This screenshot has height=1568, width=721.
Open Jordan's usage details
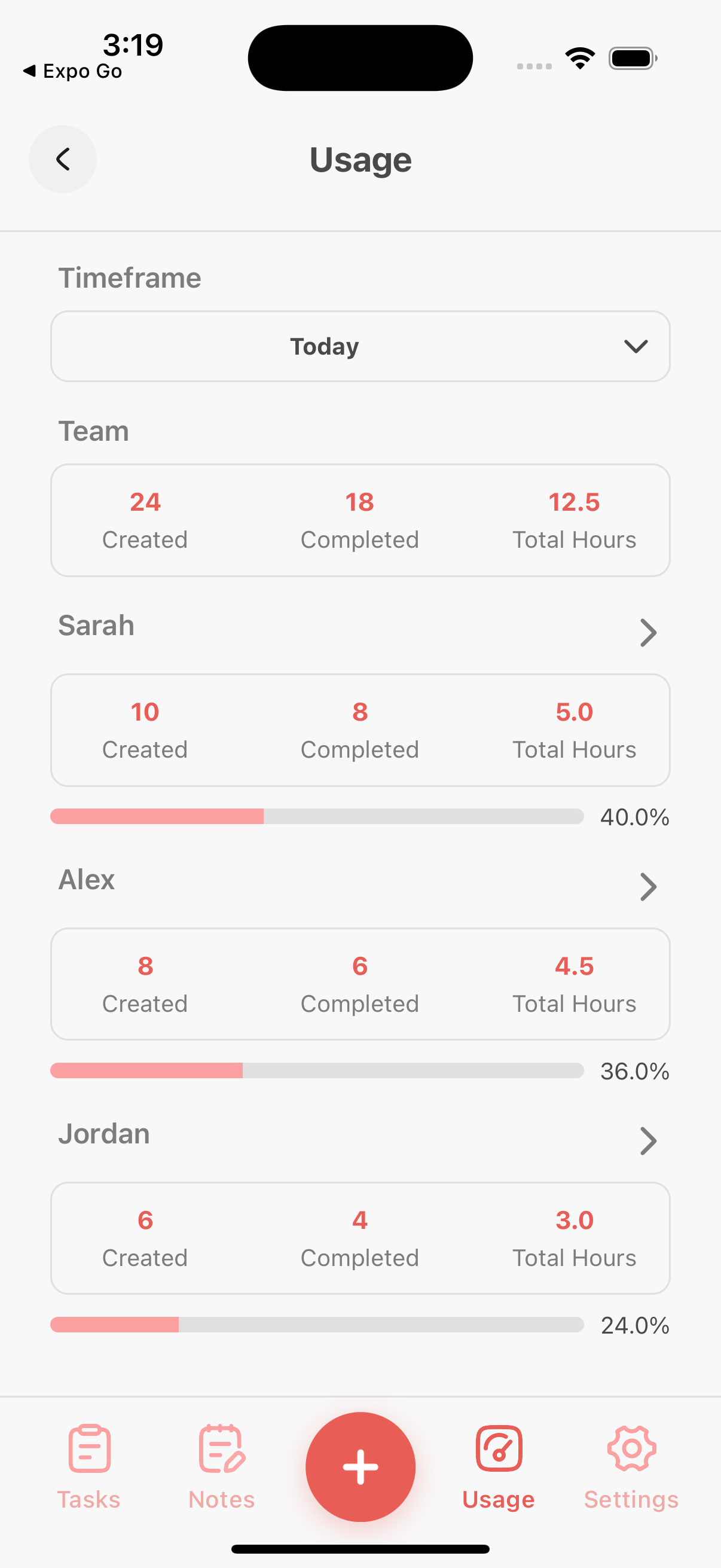[647, 1140]
